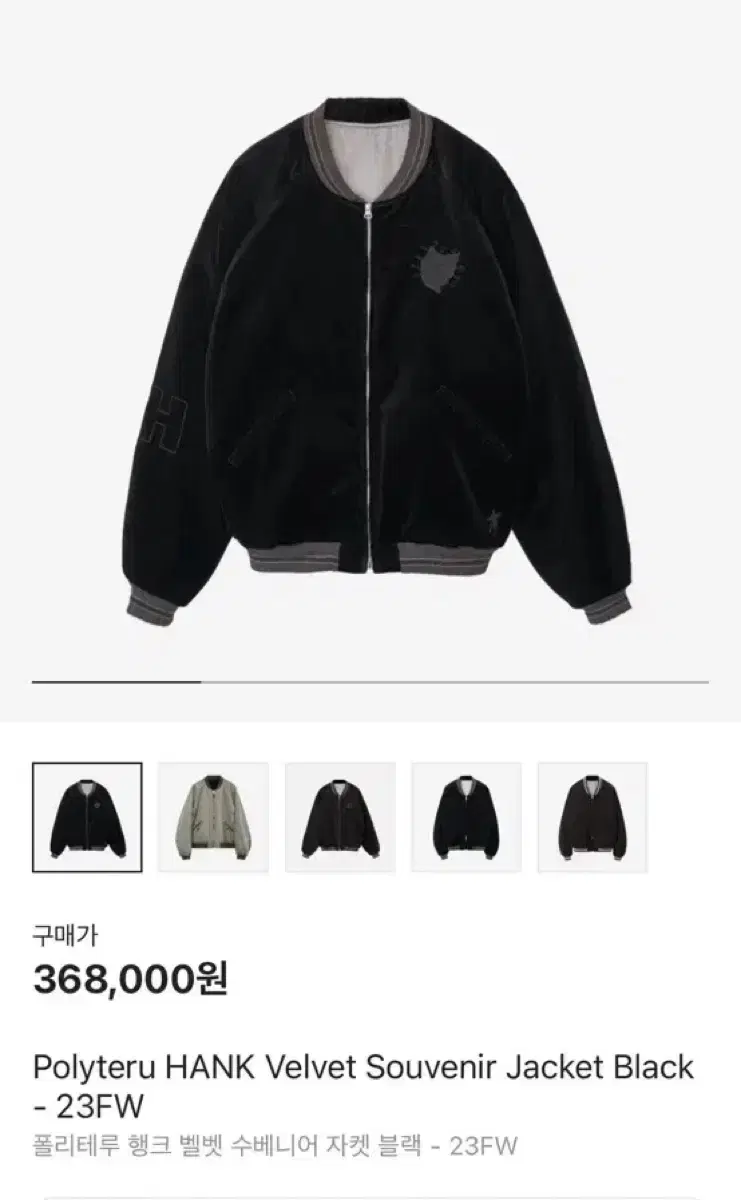This screenshot has width=741, height=1200.
Task: View the fifth thumbnail, dark brown jacket
Action: coord(593,817)
